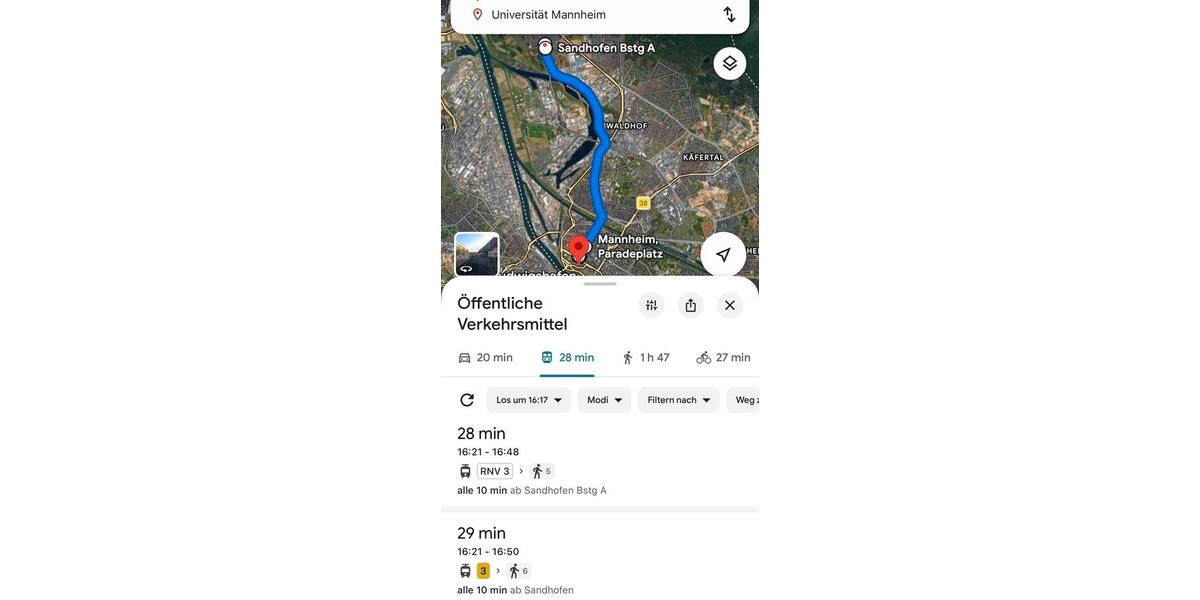Swap start and destination locations
1200x600 pixels.
coord(729,14)
